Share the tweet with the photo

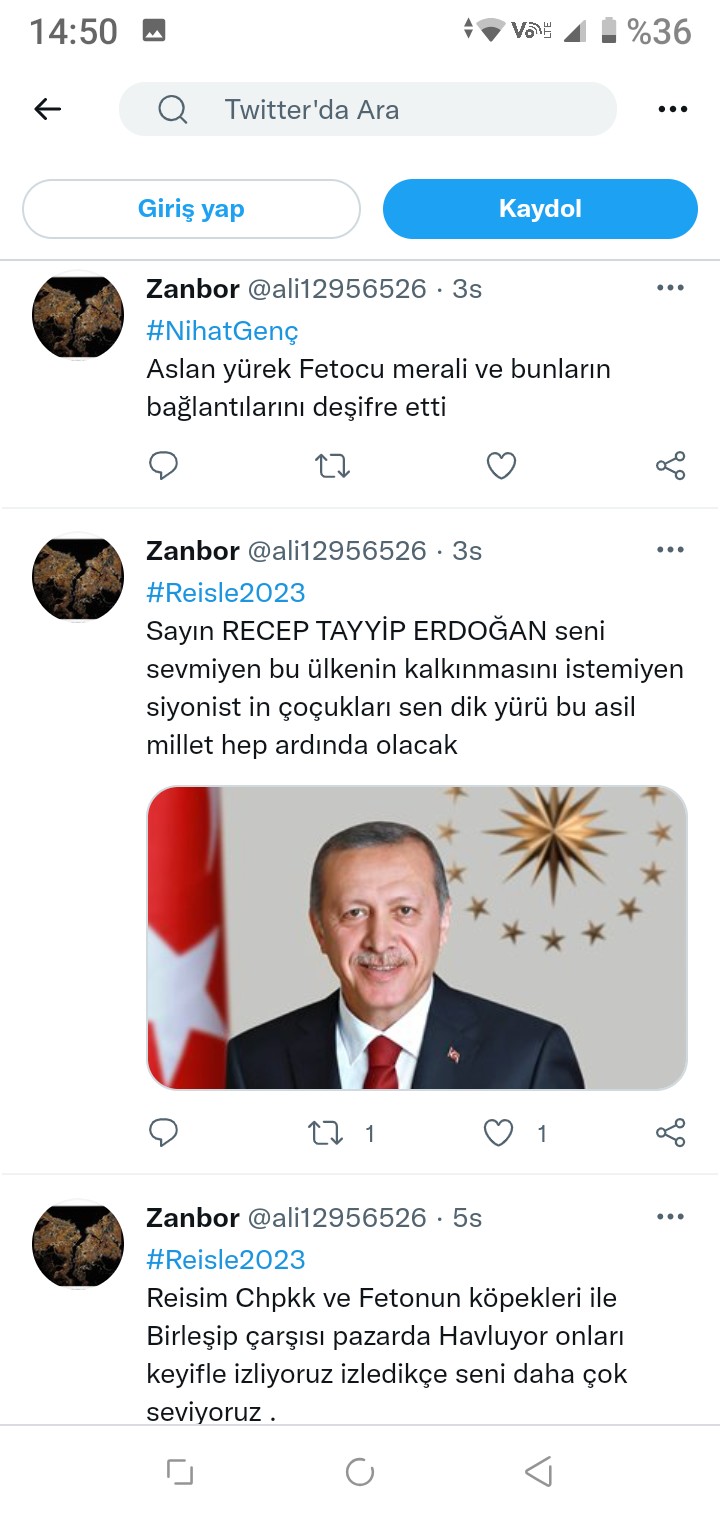coord(670,1132)
